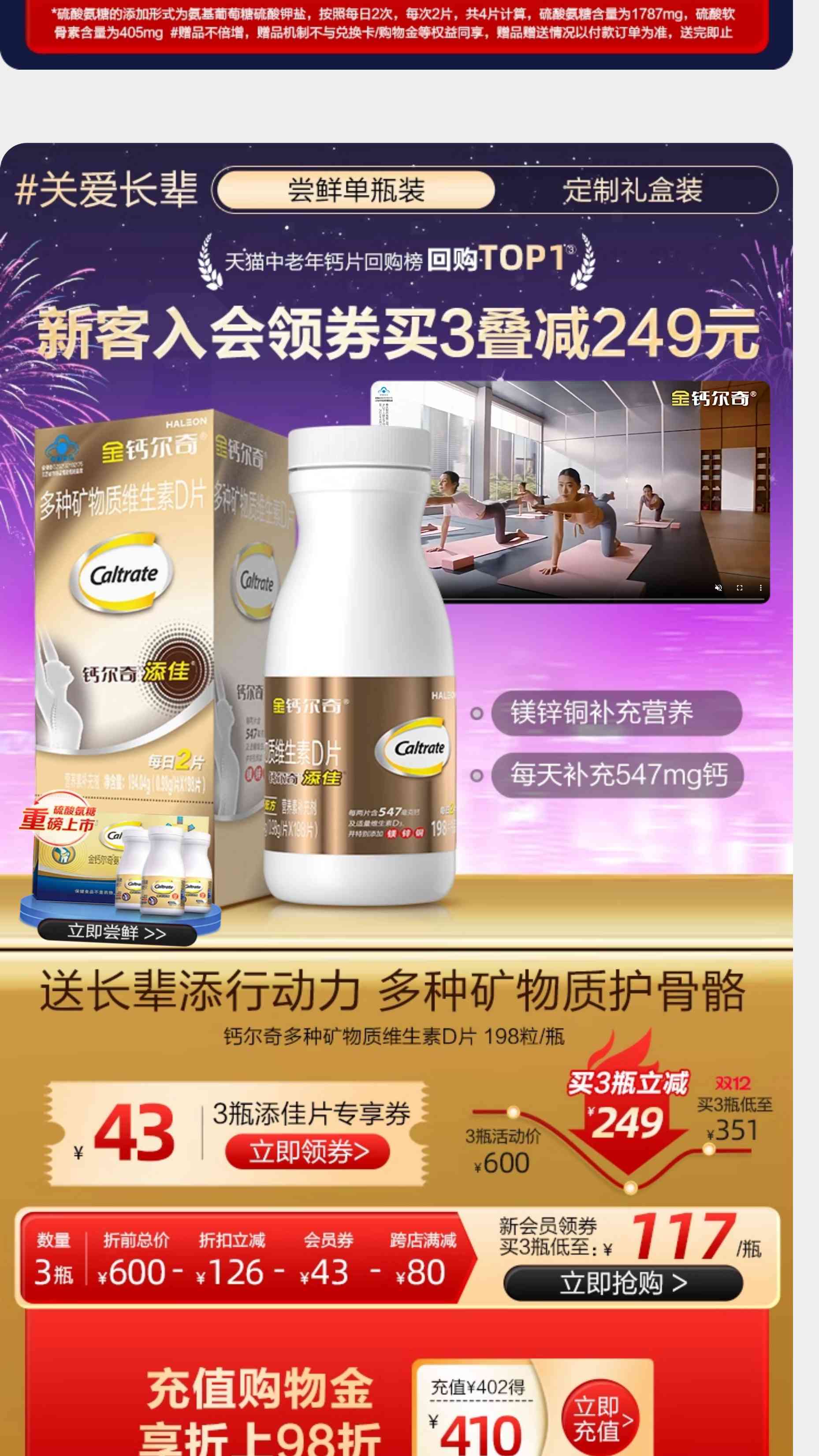Switch to the 定制礼盒装 tab
The image size is (819, 1456).
(x=632, y=190)
